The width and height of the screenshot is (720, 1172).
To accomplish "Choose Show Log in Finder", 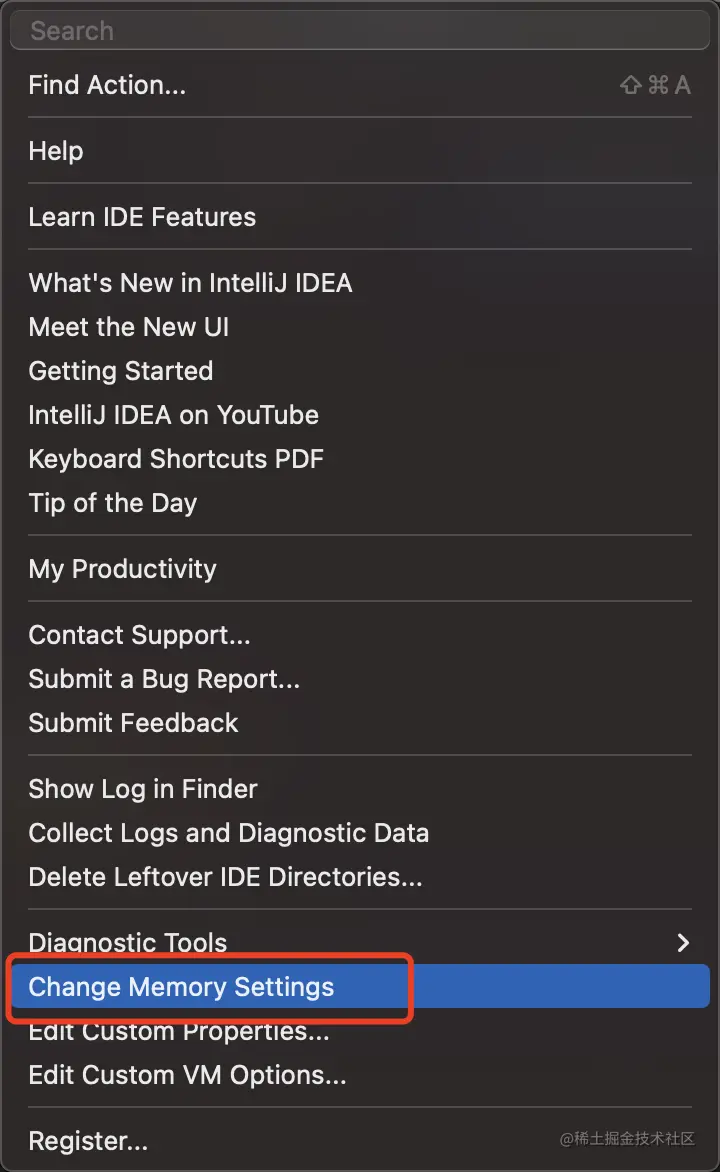I will (143, 789).
